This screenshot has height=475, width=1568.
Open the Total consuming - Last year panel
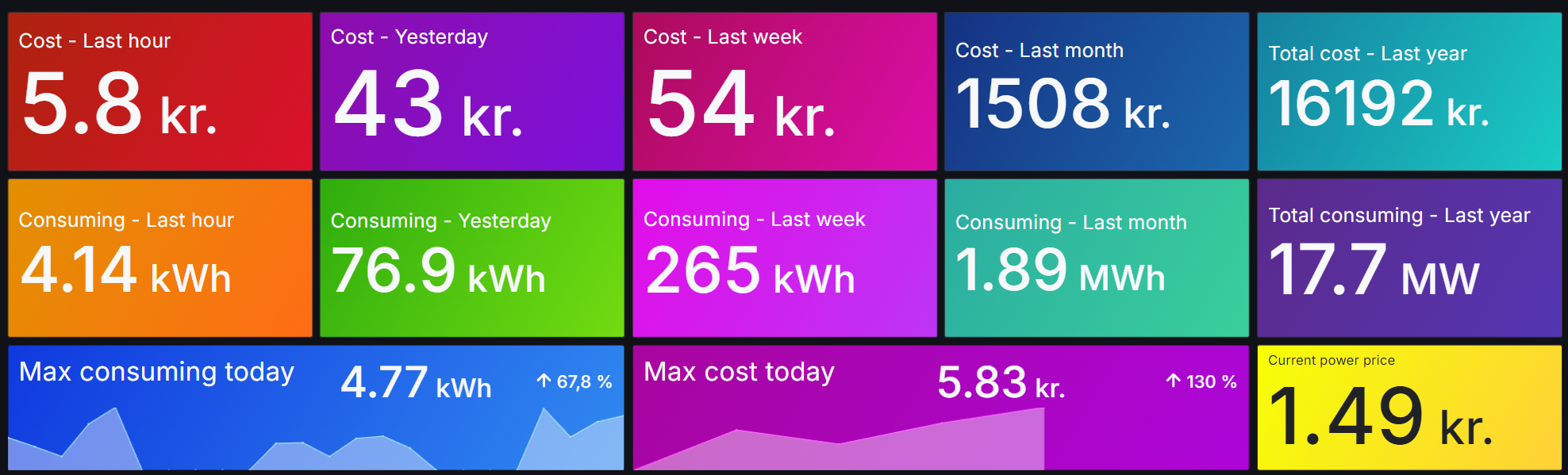pos(1409,258)
